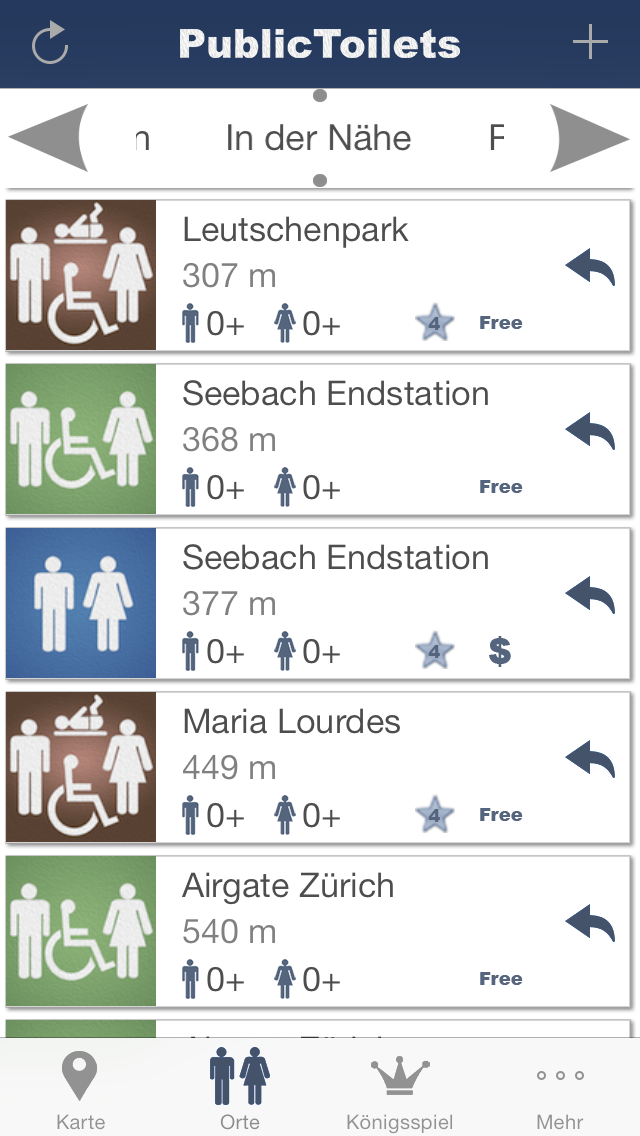
Task: Add a new toilet with the plus icon
Action: coord(590,43)
